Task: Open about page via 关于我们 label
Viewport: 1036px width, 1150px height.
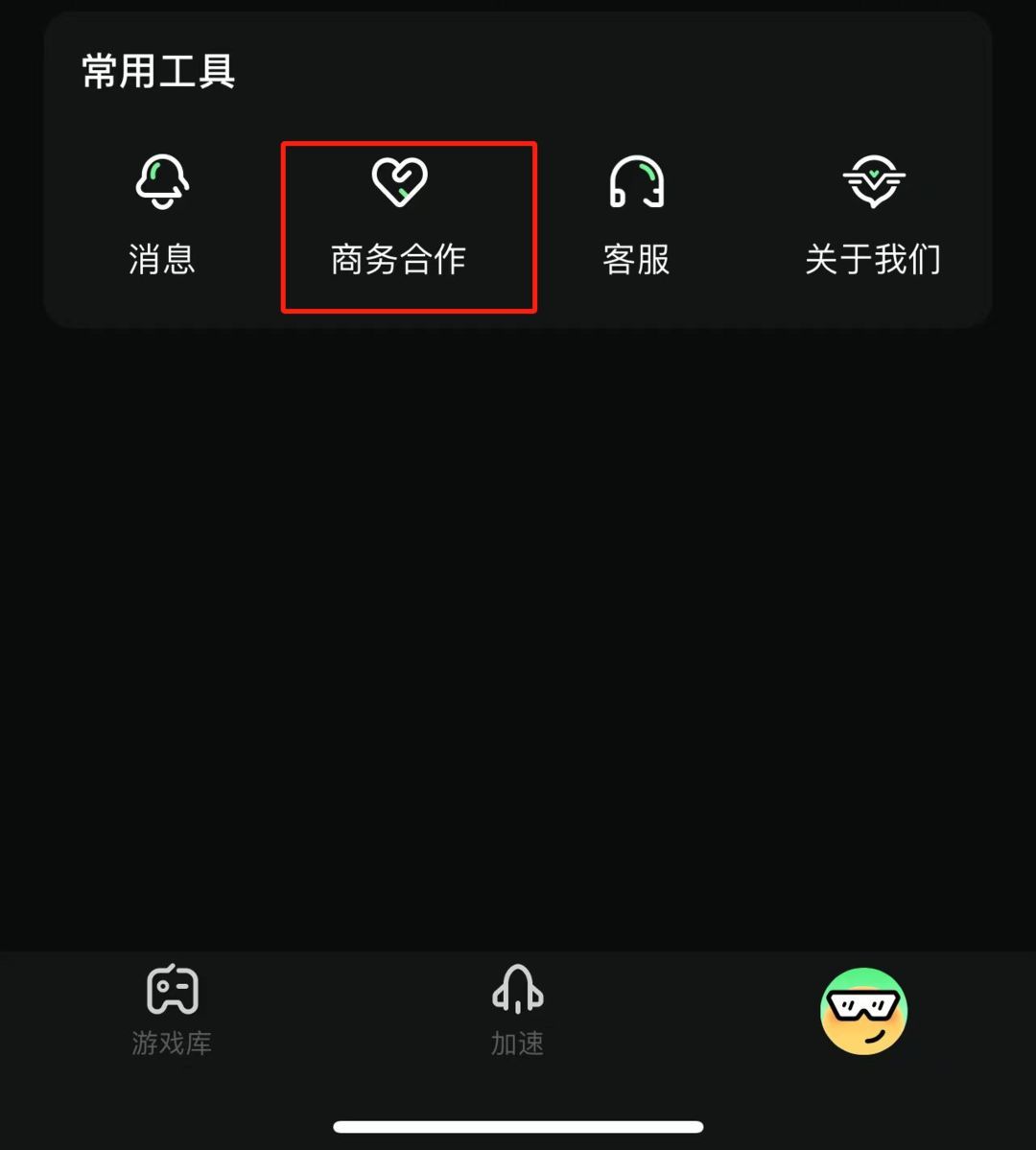Action: (873, 259)
